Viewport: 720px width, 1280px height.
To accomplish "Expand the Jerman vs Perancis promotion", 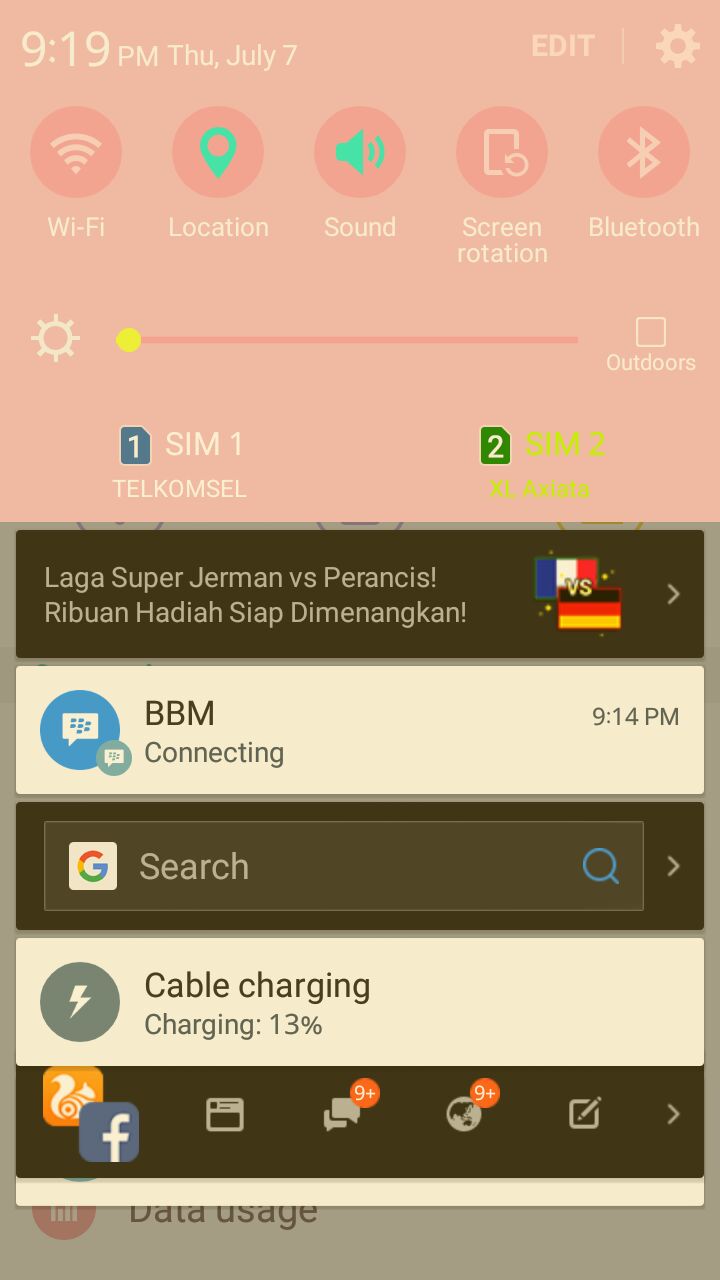I will click(671, 593).
